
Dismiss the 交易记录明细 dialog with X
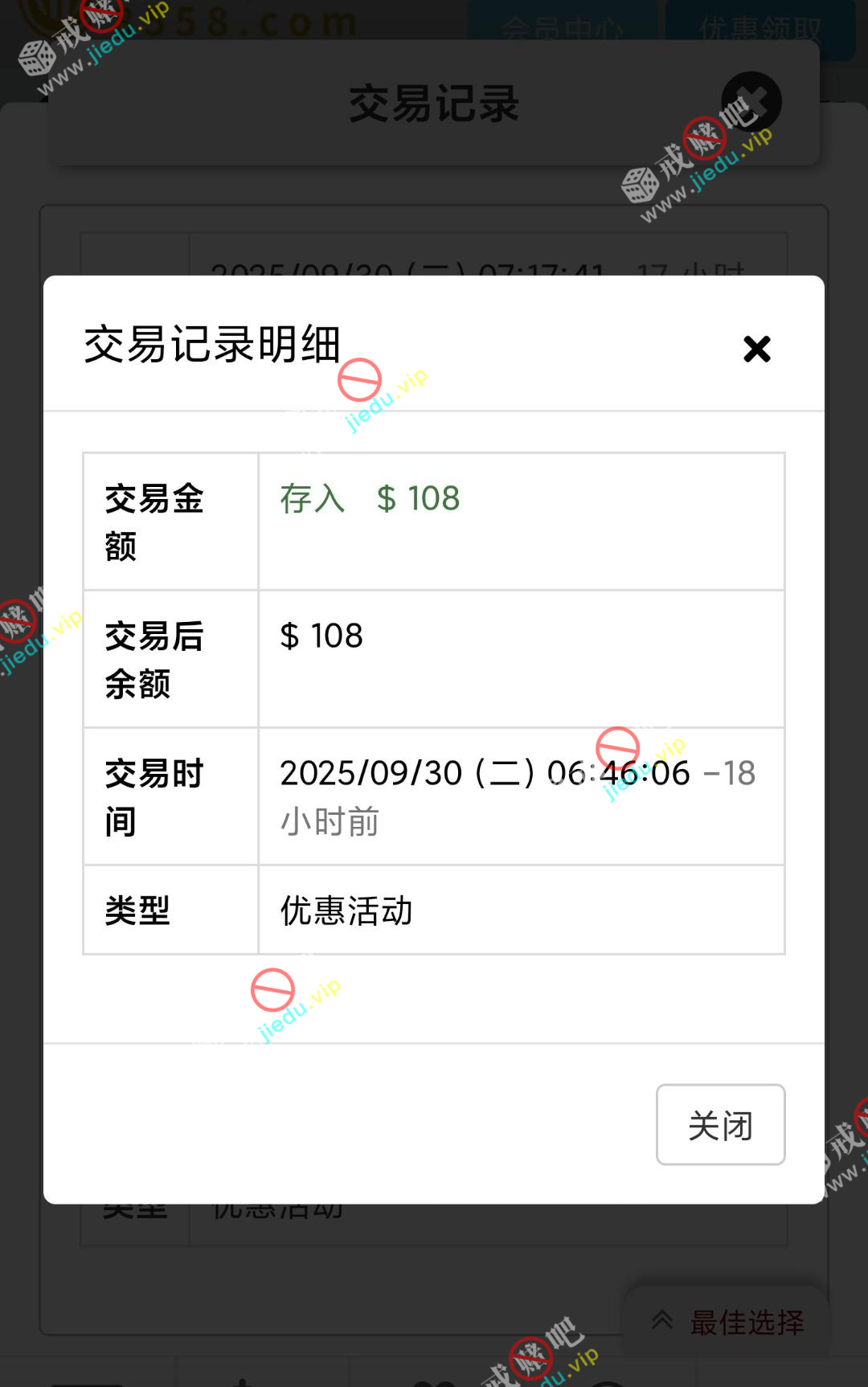[x=756, y=350]
